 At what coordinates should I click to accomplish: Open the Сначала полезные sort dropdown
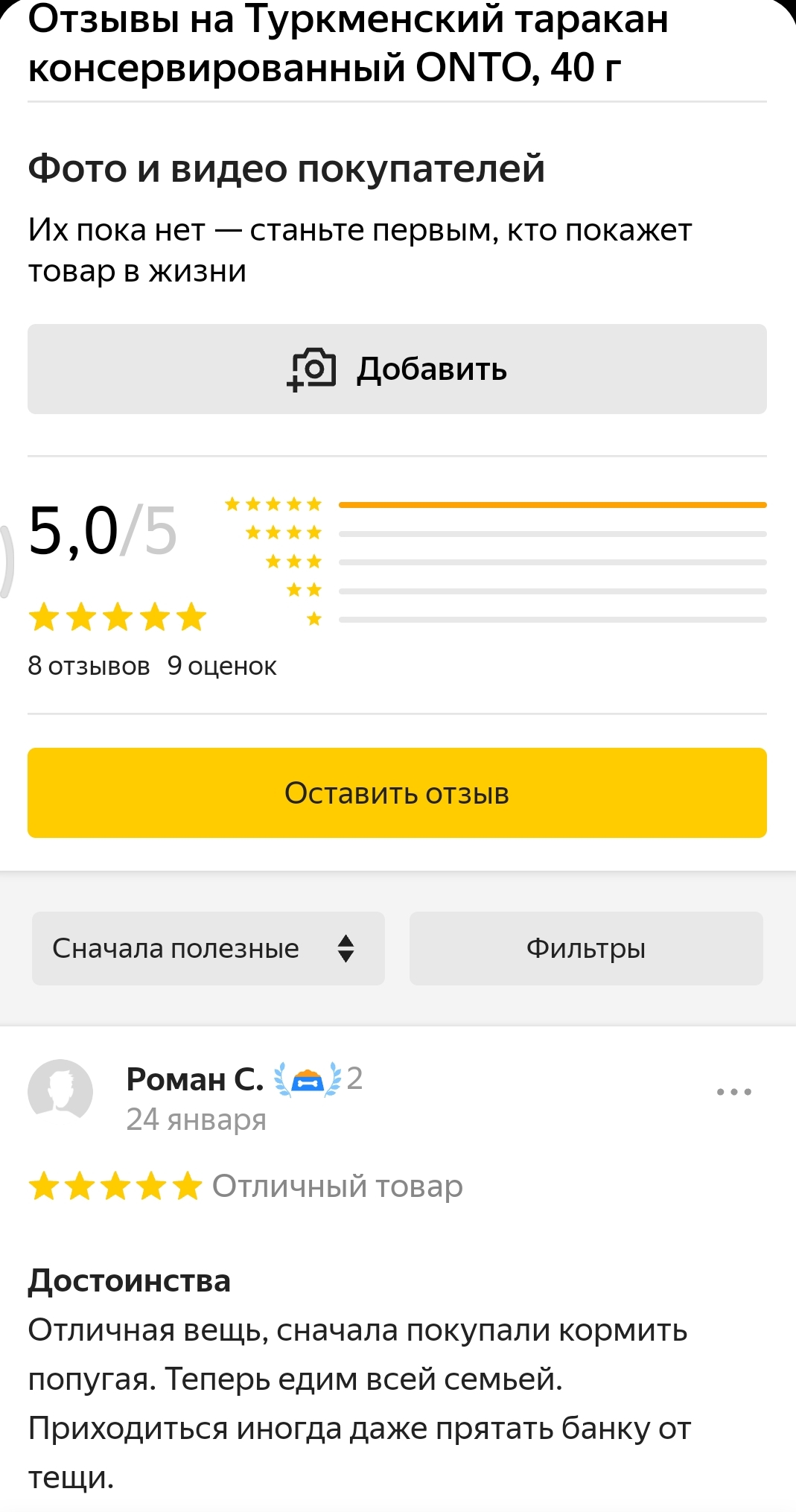click(x=208, y=949)
